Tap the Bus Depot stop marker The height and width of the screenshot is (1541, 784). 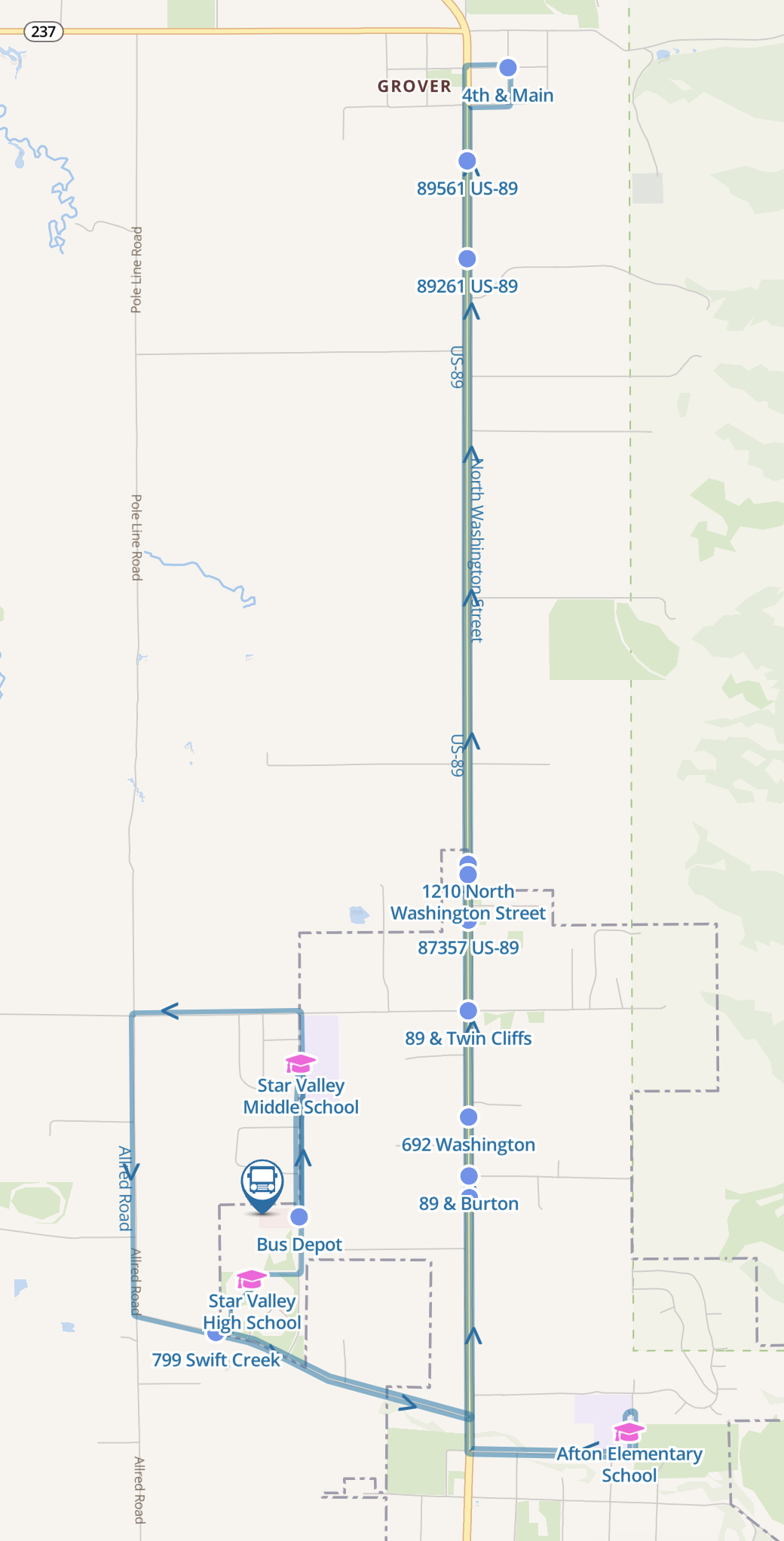[299, 1217]
